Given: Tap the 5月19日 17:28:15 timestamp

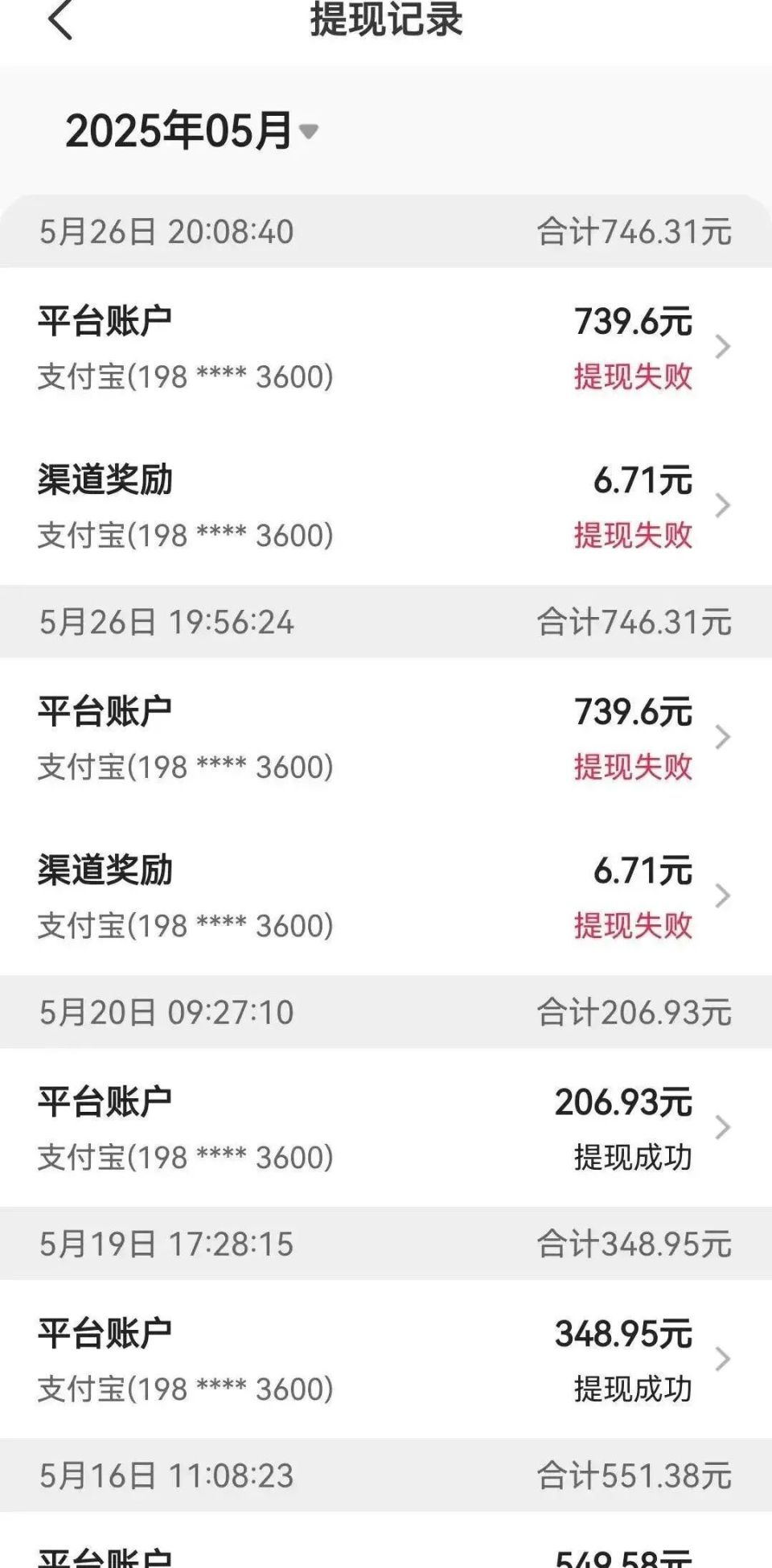Looking at the screenshot, I should tap(166, 1242).
